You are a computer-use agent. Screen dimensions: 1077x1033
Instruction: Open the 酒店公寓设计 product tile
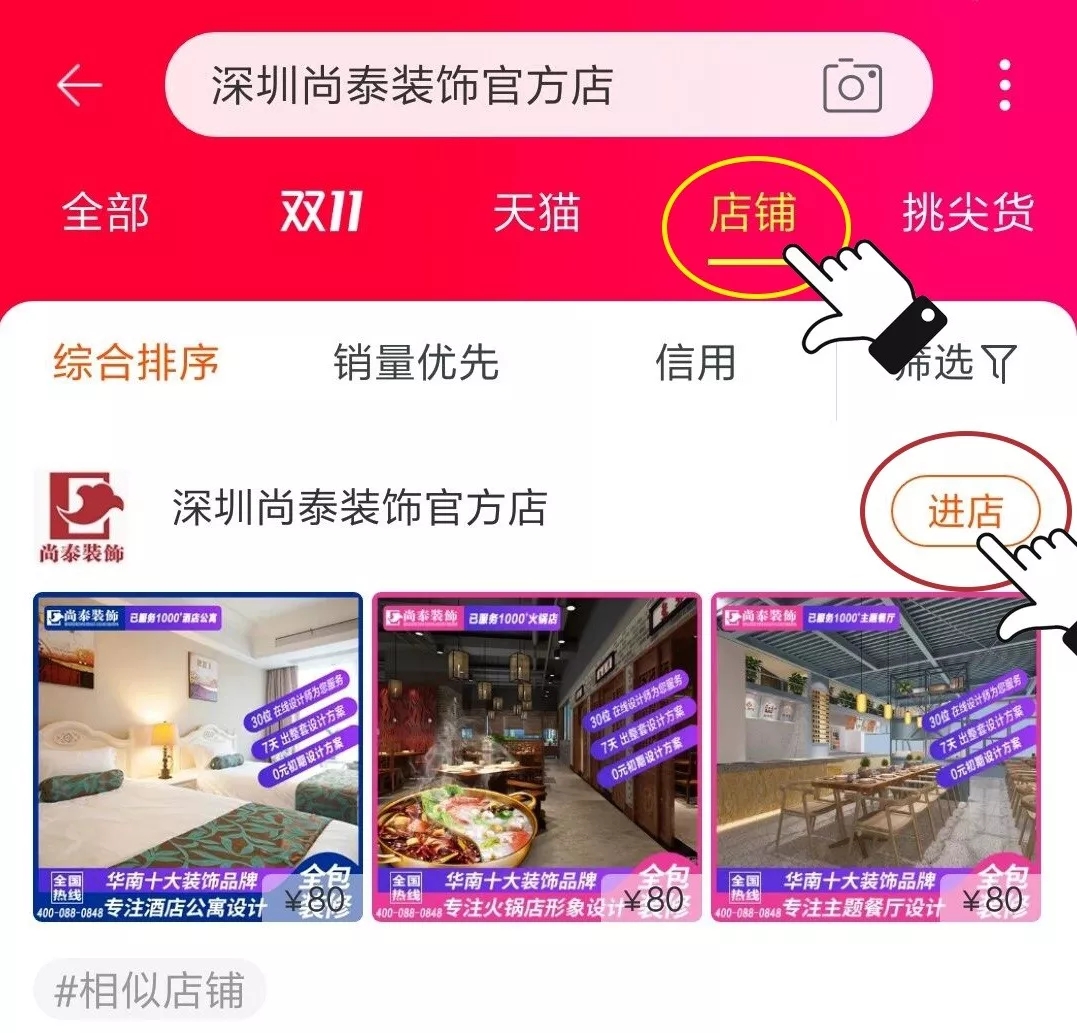[198, 757]
